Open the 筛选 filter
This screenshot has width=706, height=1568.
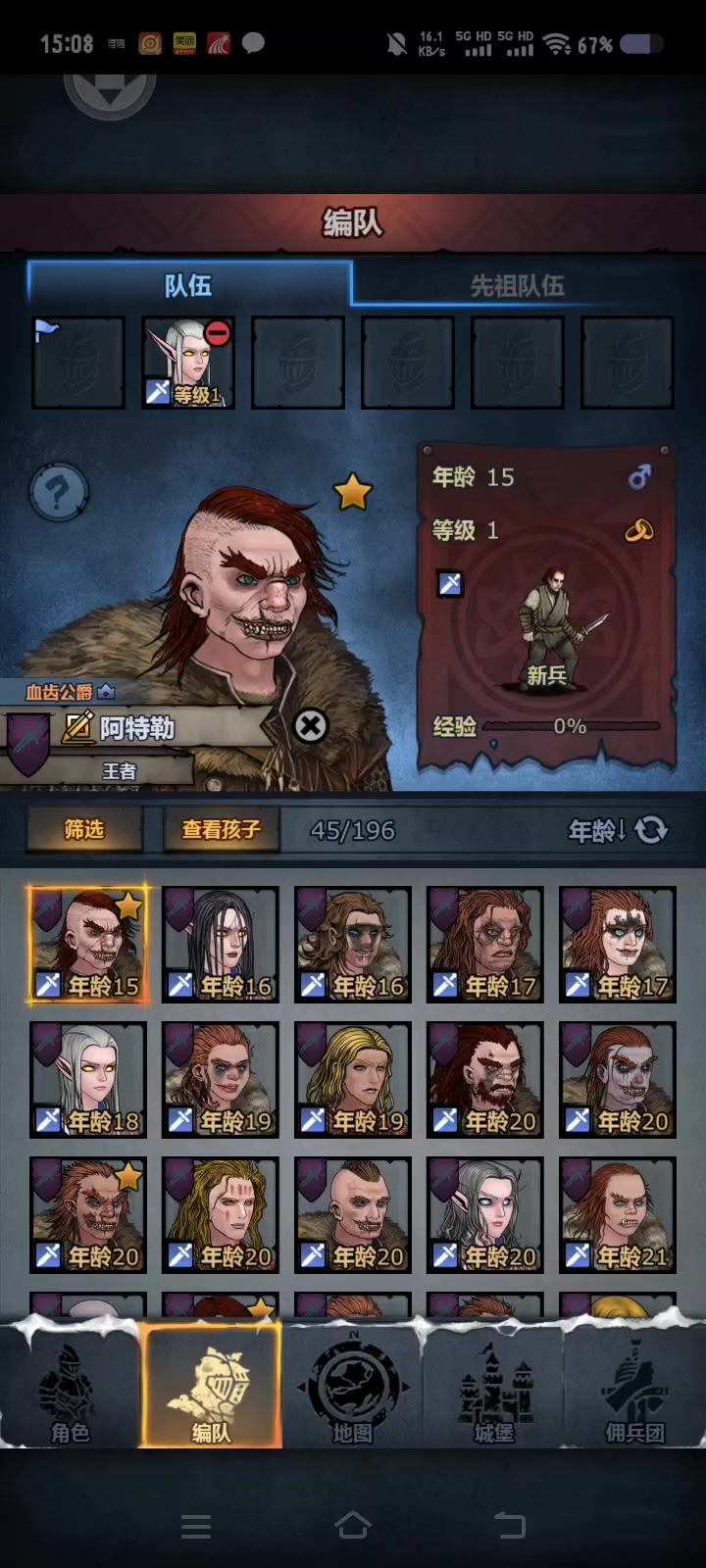coord(83,830)
